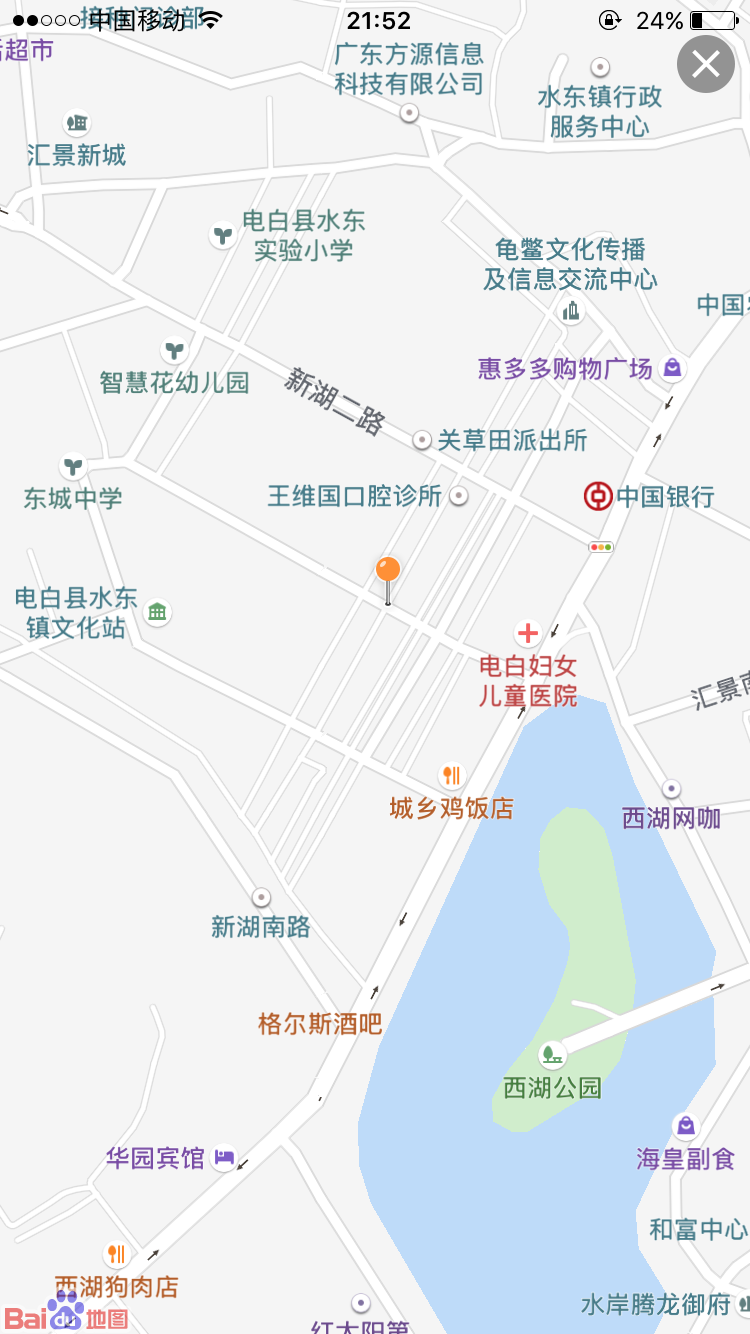Select the 惠多多购物广场 shopping marker

(x=672, y=368)
